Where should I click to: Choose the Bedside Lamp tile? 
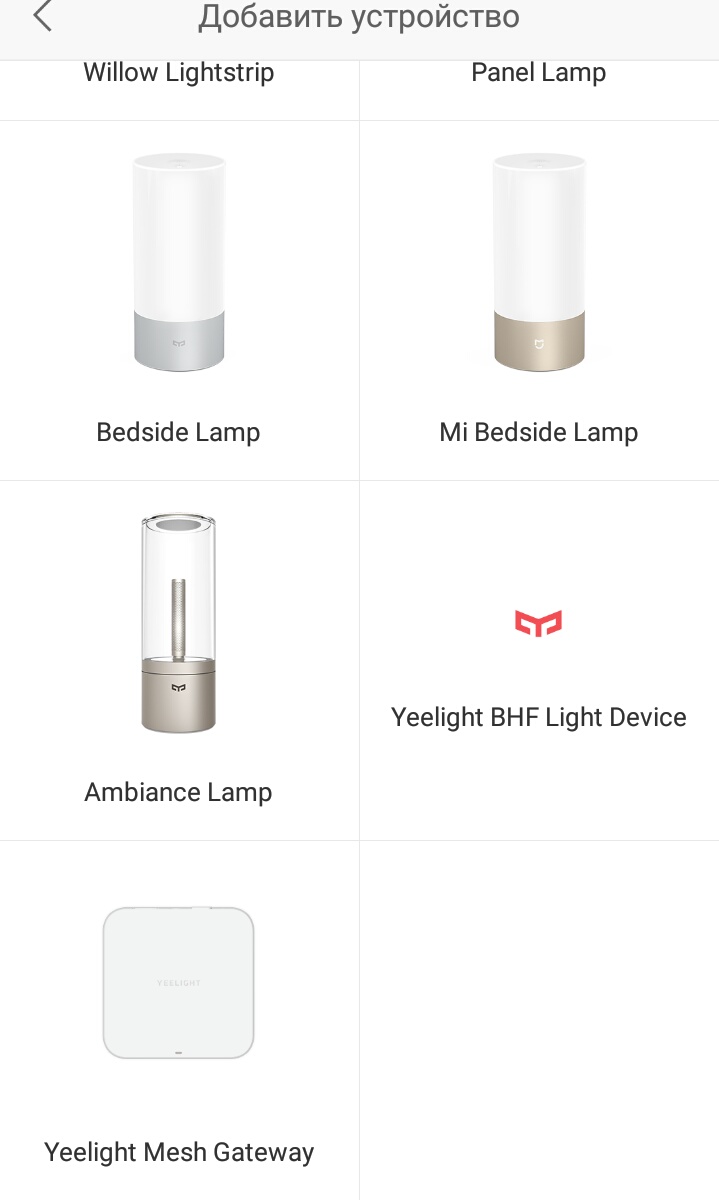[179, 300]
